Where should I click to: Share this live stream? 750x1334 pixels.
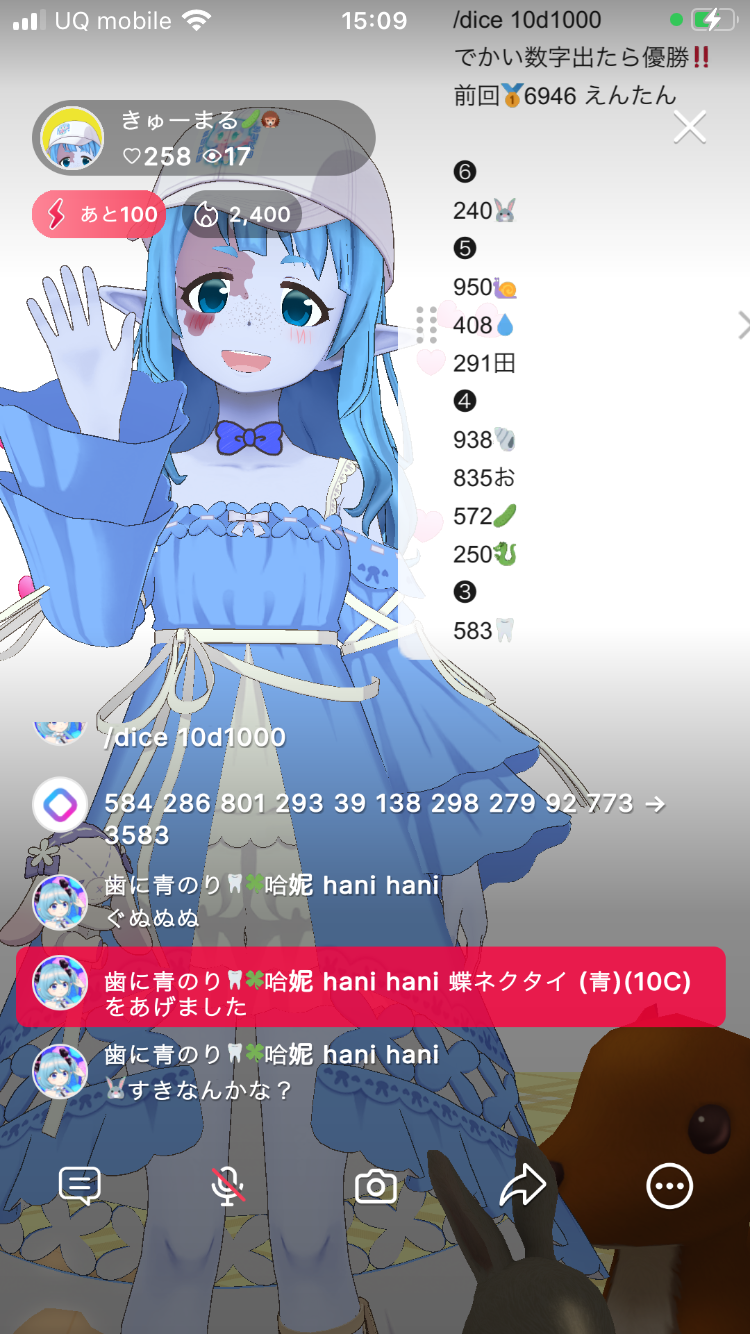522,1186
